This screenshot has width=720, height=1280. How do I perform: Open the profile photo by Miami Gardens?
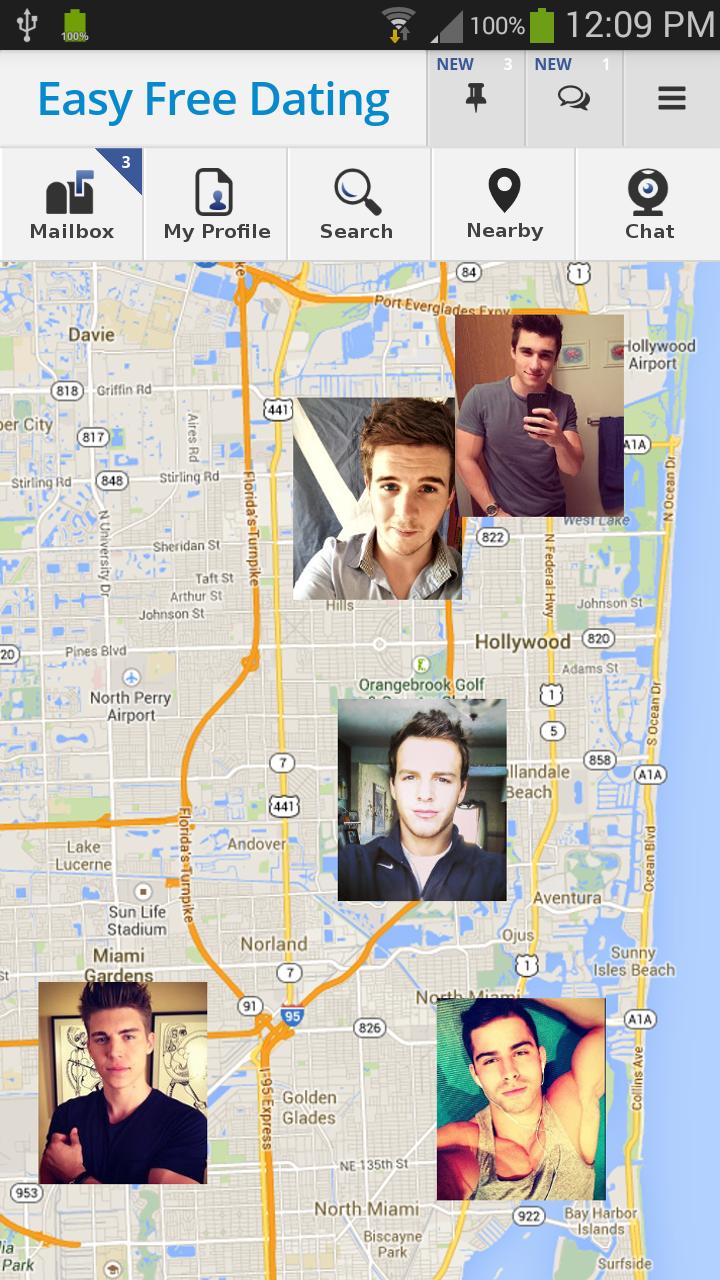click(x=123, y=1082)
